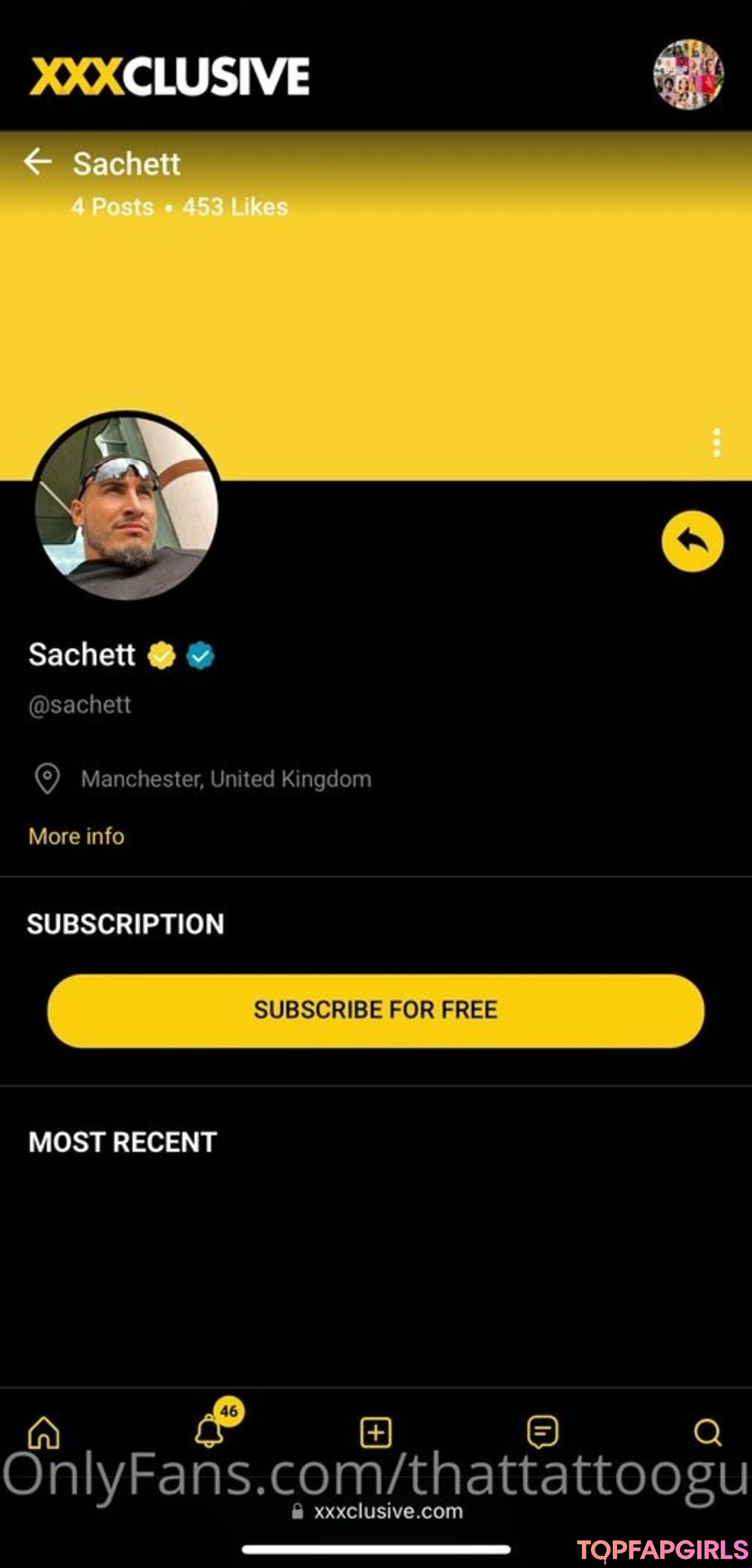Go to the Home tab

44,1432
